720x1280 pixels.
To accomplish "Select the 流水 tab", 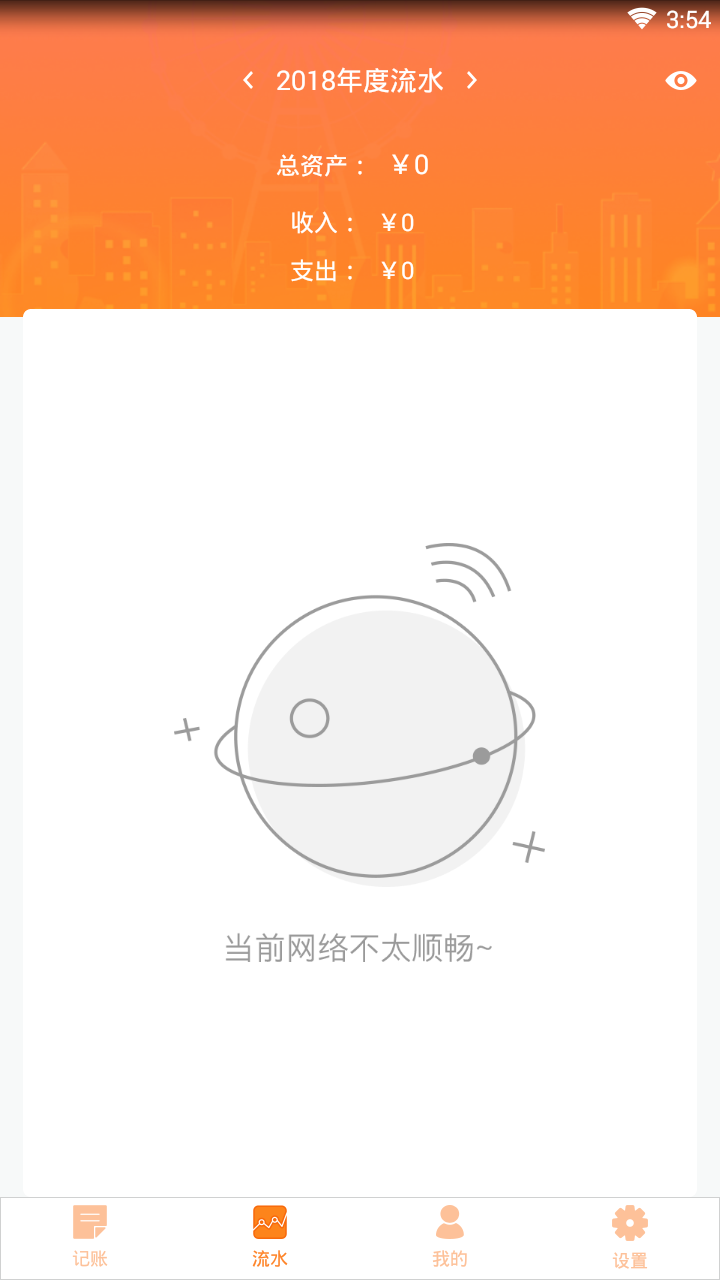I will [x=270, y=1237].
